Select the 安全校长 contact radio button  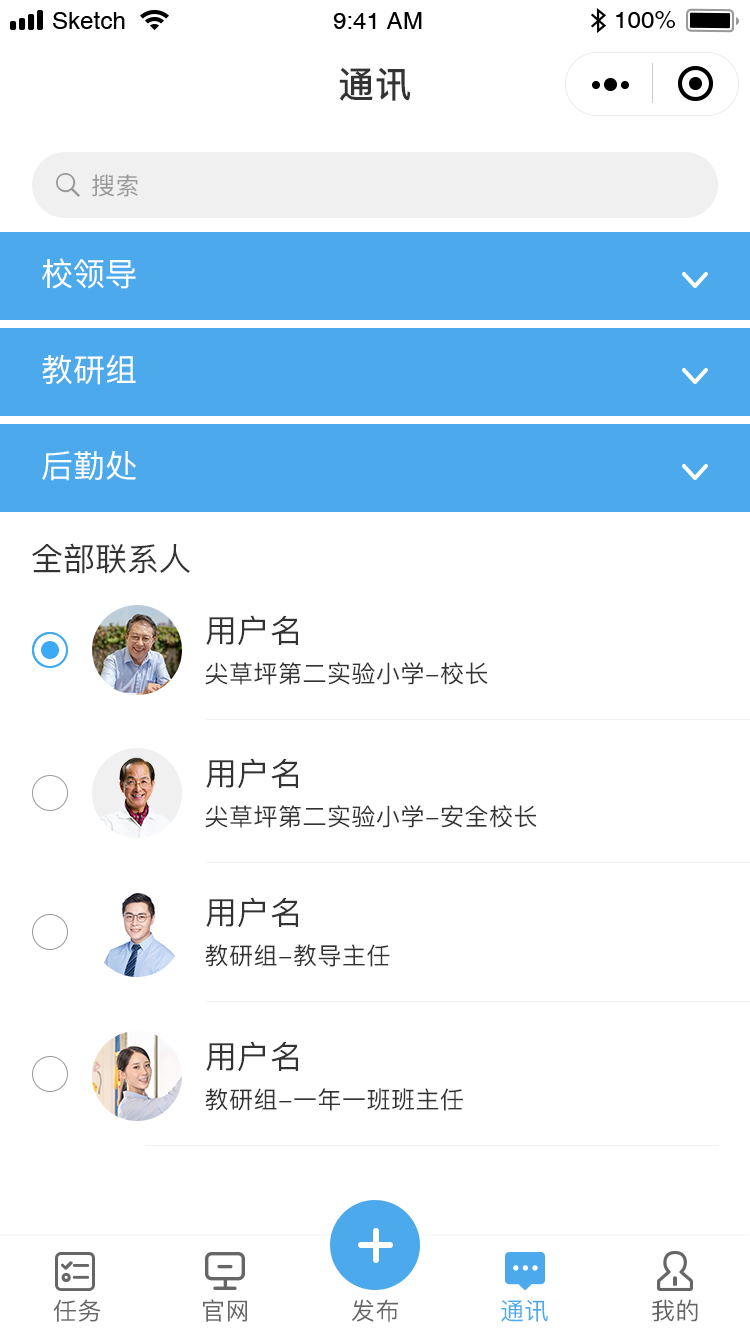pyautogui.click(x=50, y=793)
